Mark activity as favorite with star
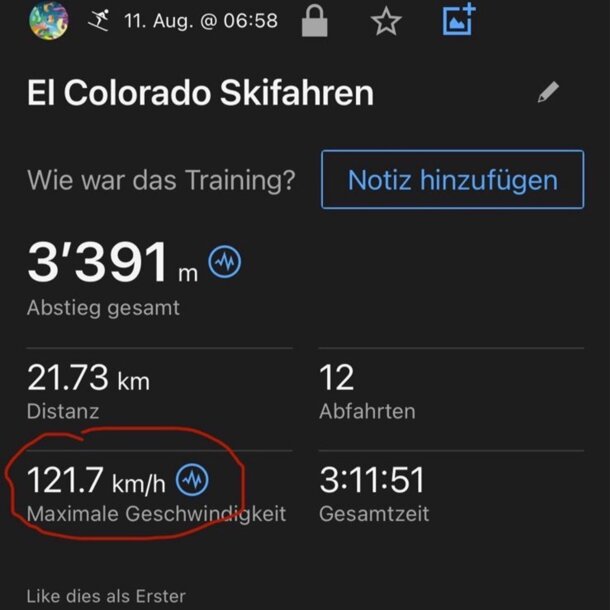The height and width of the screenshot is (610, 610). coord(386,20)
